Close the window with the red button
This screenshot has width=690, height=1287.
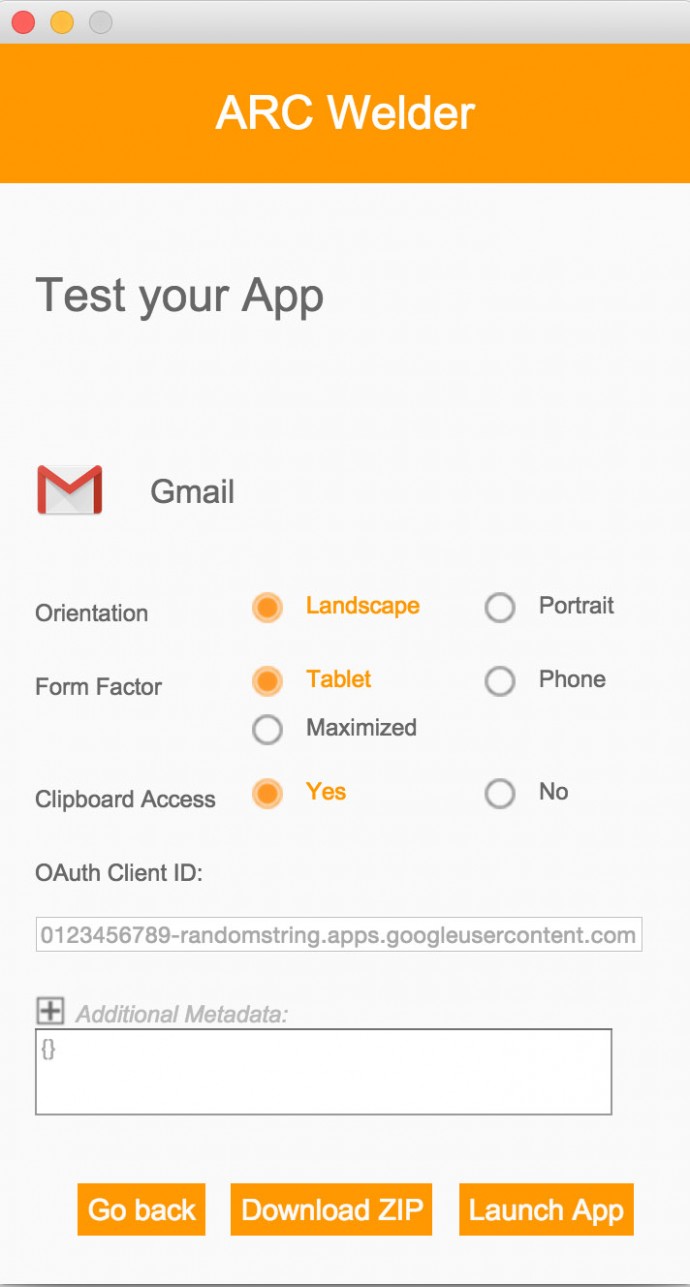click(23, 22)
